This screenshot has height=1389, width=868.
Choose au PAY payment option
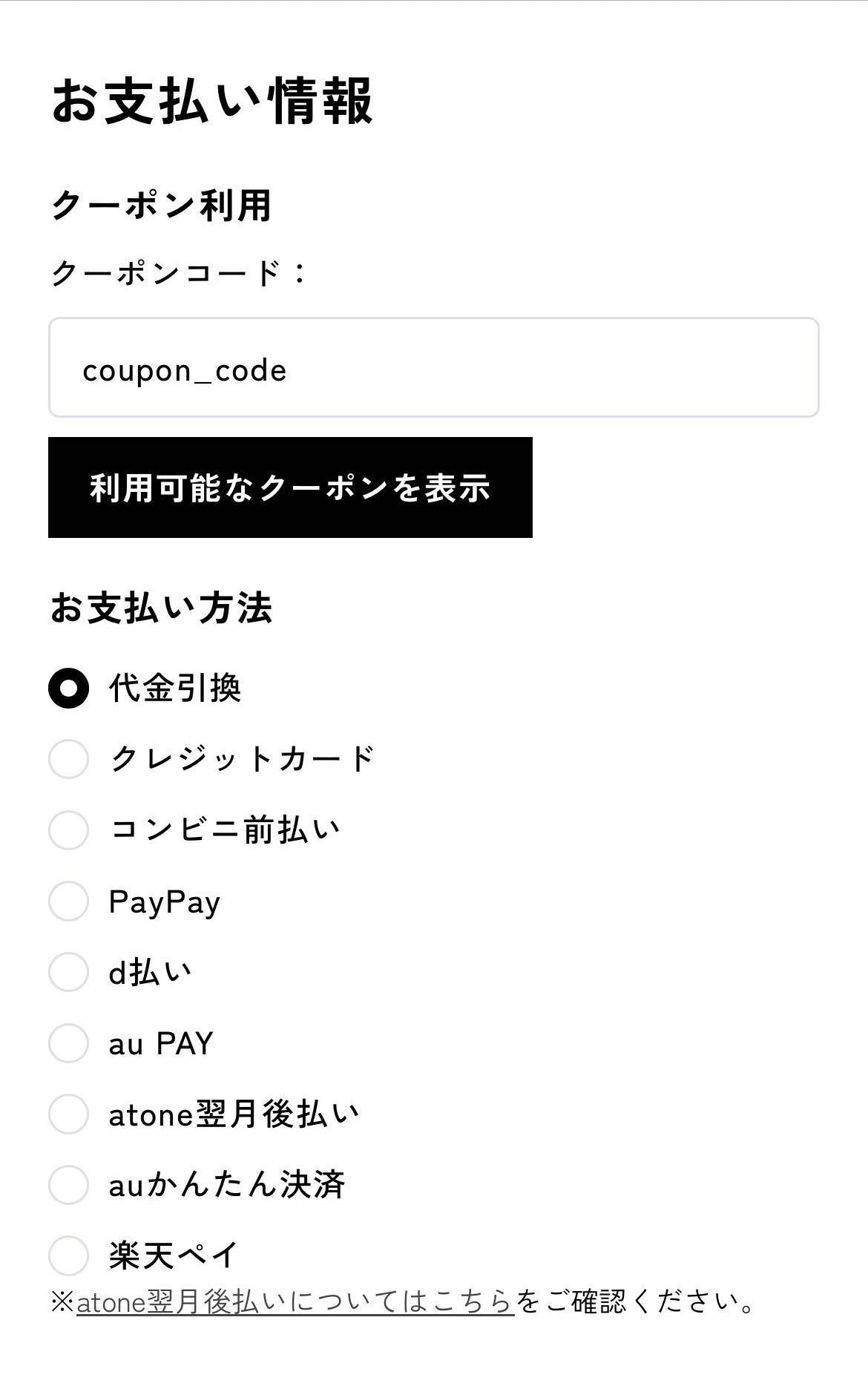click(x=69, y=1042)
